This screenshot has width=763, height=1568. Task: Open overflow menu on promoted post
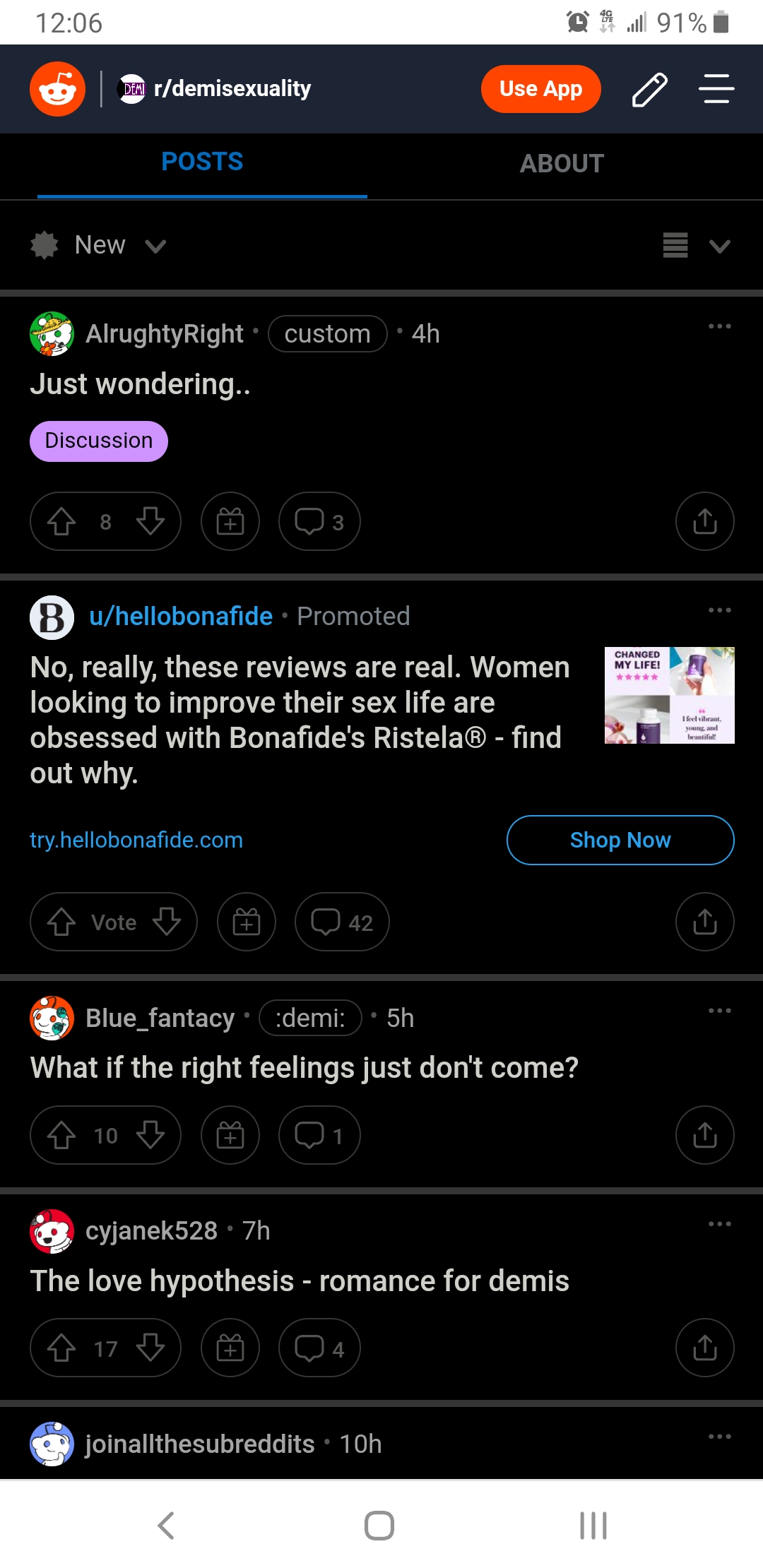[x=719, y=610]
